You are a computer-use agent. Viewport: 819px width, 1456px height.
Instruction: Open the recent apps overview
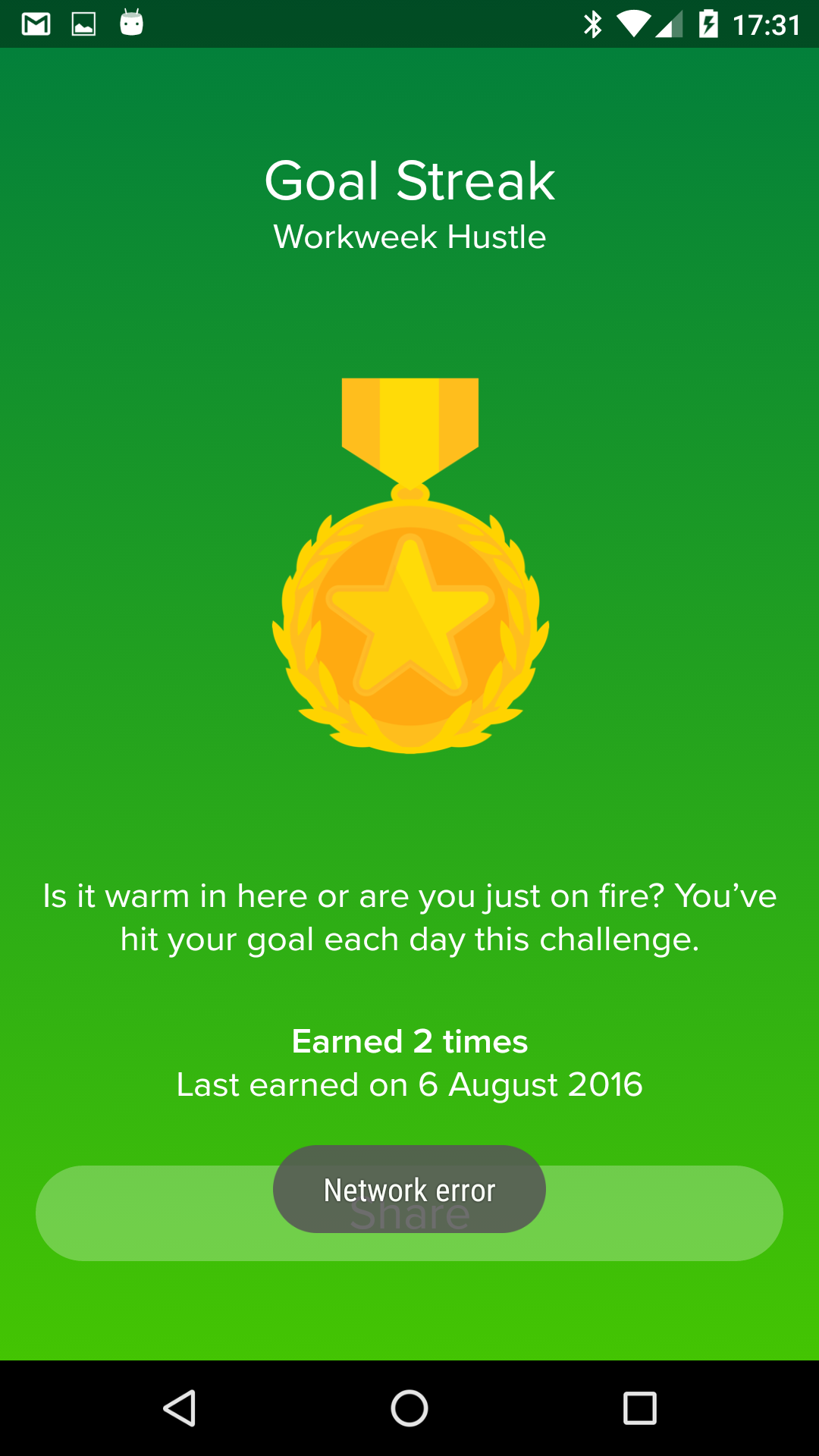(x=639, y=1408)
